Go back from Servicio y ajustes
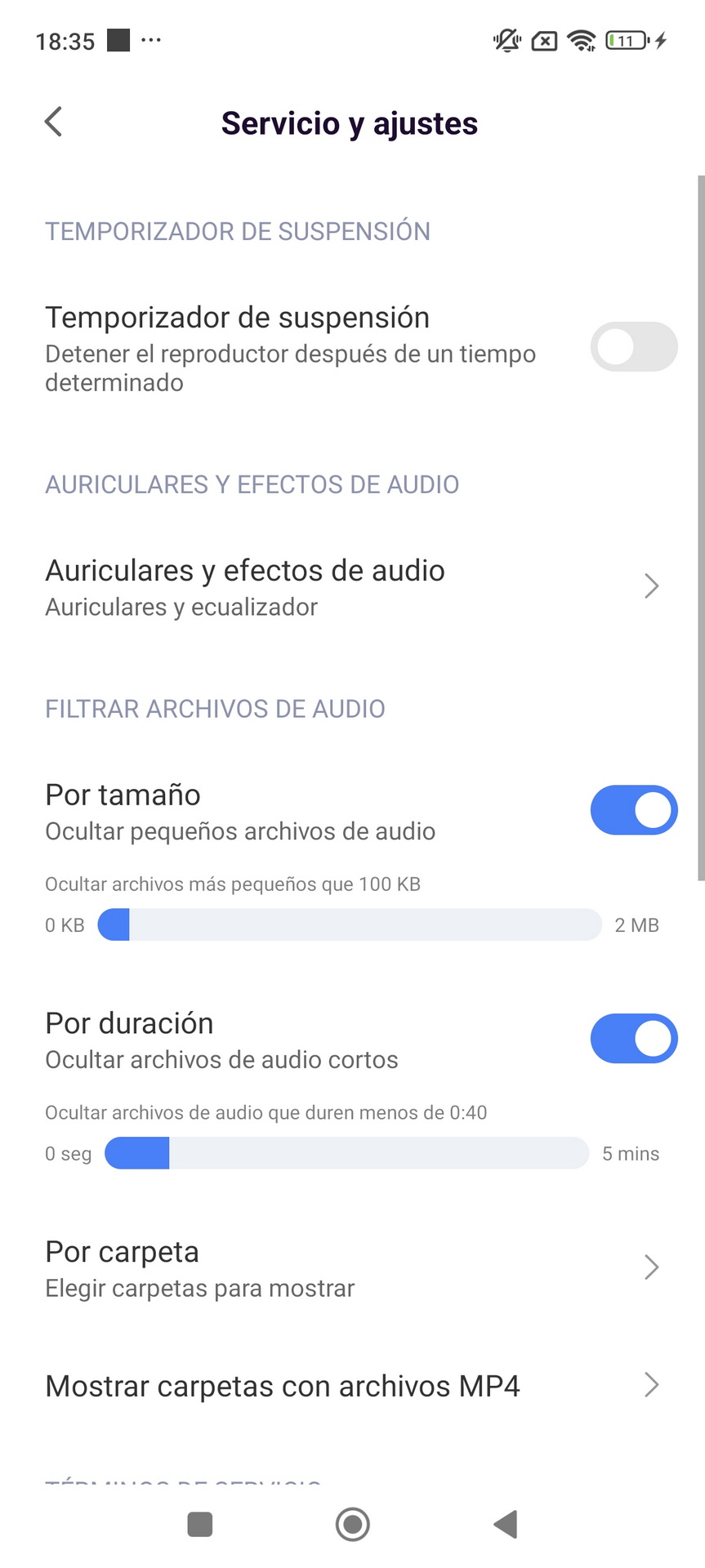The width and height of the screenshot is (705, 1568). click(x=53, y=122)
